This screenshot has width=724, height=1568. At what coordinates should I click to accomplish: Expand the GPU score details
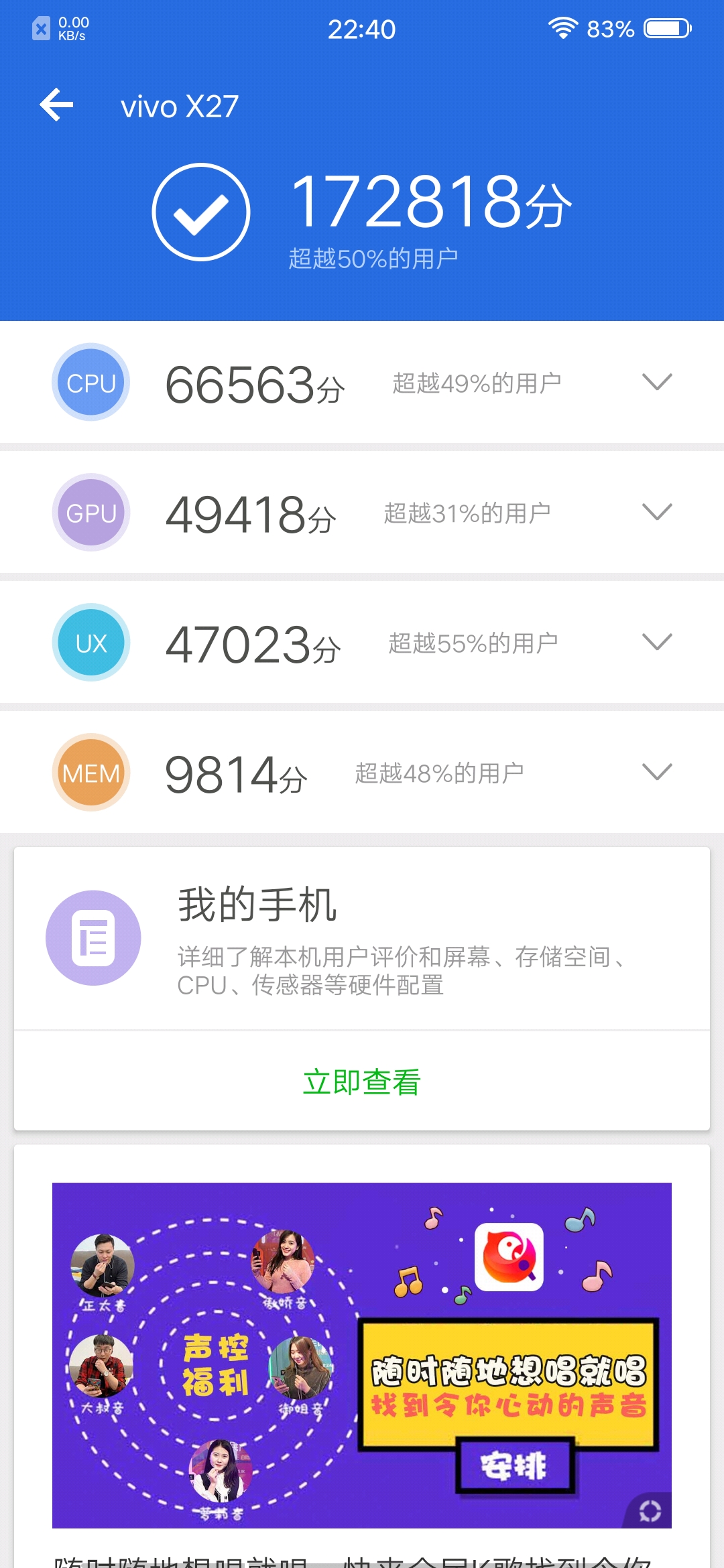657,513
